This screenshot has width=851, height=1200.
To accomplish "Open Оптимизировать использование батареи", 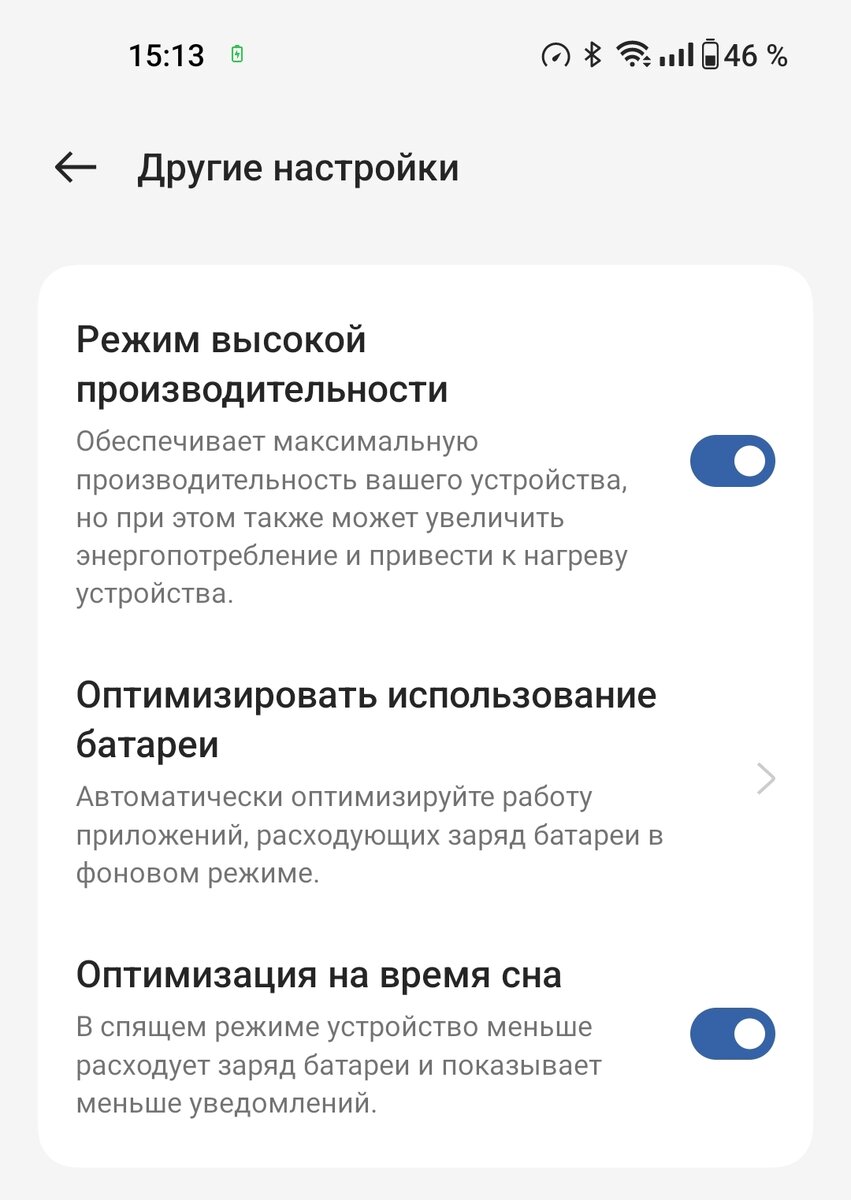I will [x=420, y=778].
